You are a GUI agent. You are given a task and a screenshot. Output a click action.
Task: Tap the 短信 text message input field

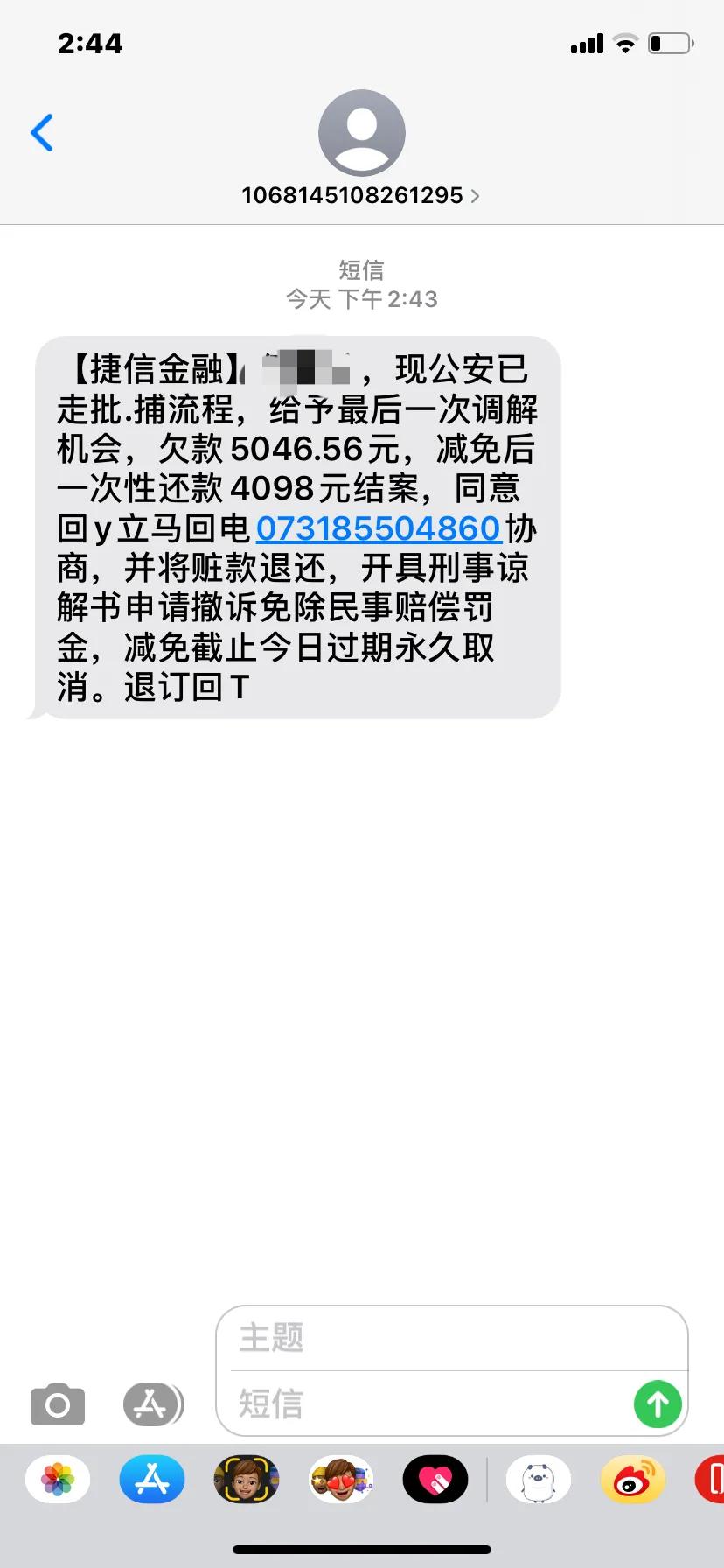393,1404
